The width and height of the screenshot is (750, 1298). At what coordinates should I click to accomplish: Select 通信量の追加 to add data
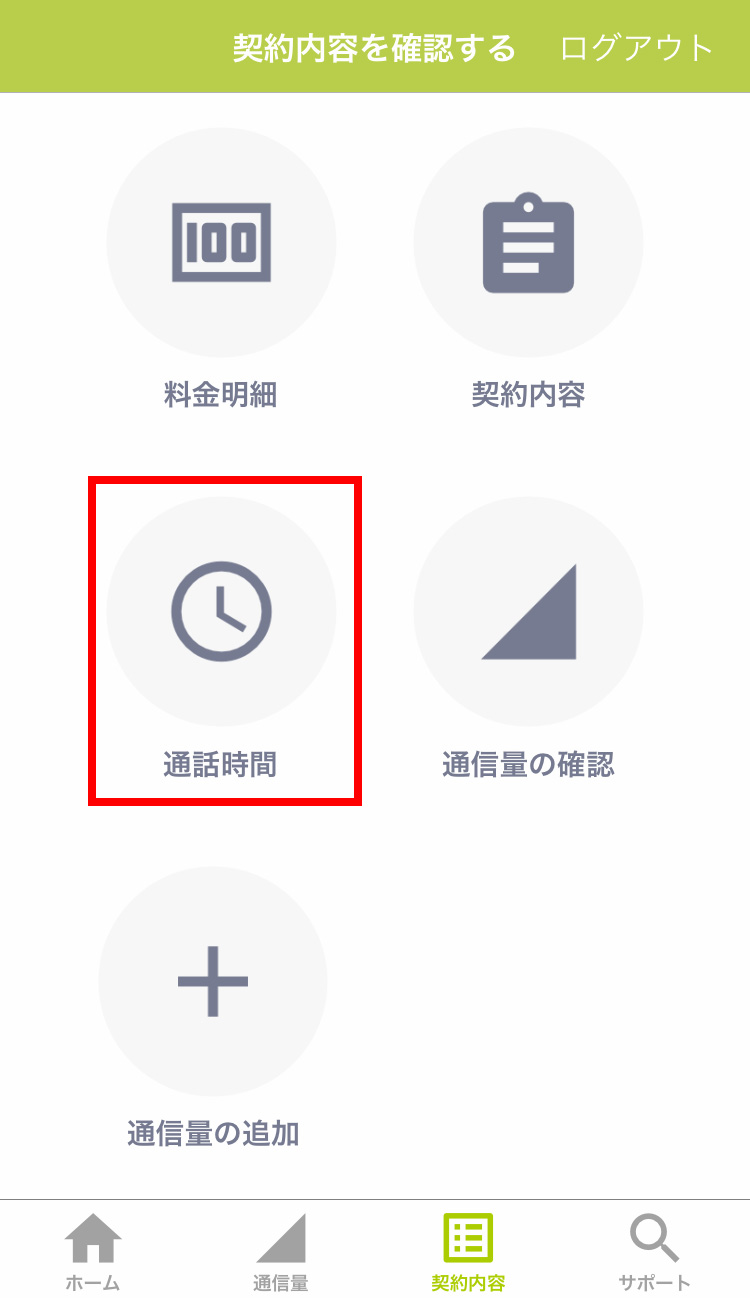[x=213, y=981]
